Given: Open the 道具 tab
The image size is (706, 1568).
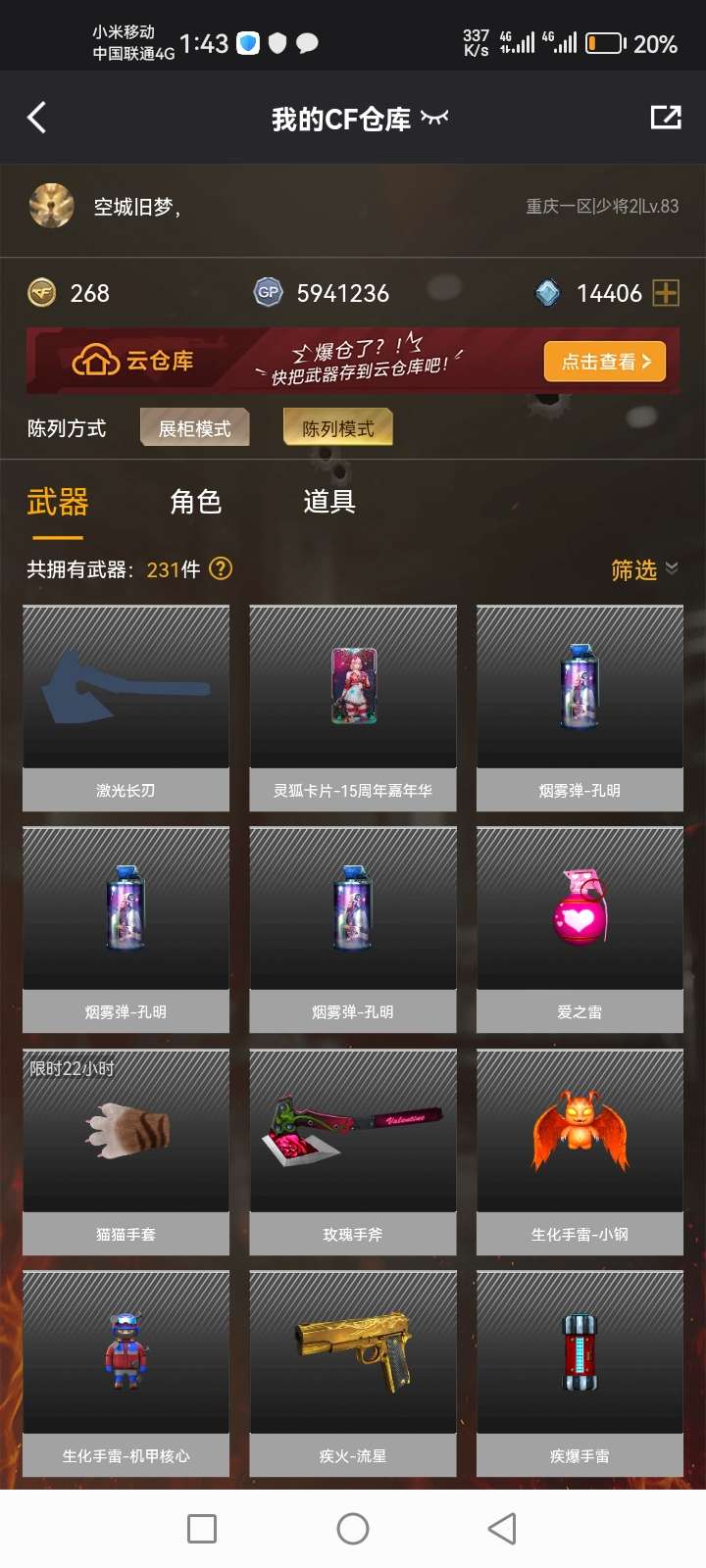Looking at the screenshot, I should (328, 502).
